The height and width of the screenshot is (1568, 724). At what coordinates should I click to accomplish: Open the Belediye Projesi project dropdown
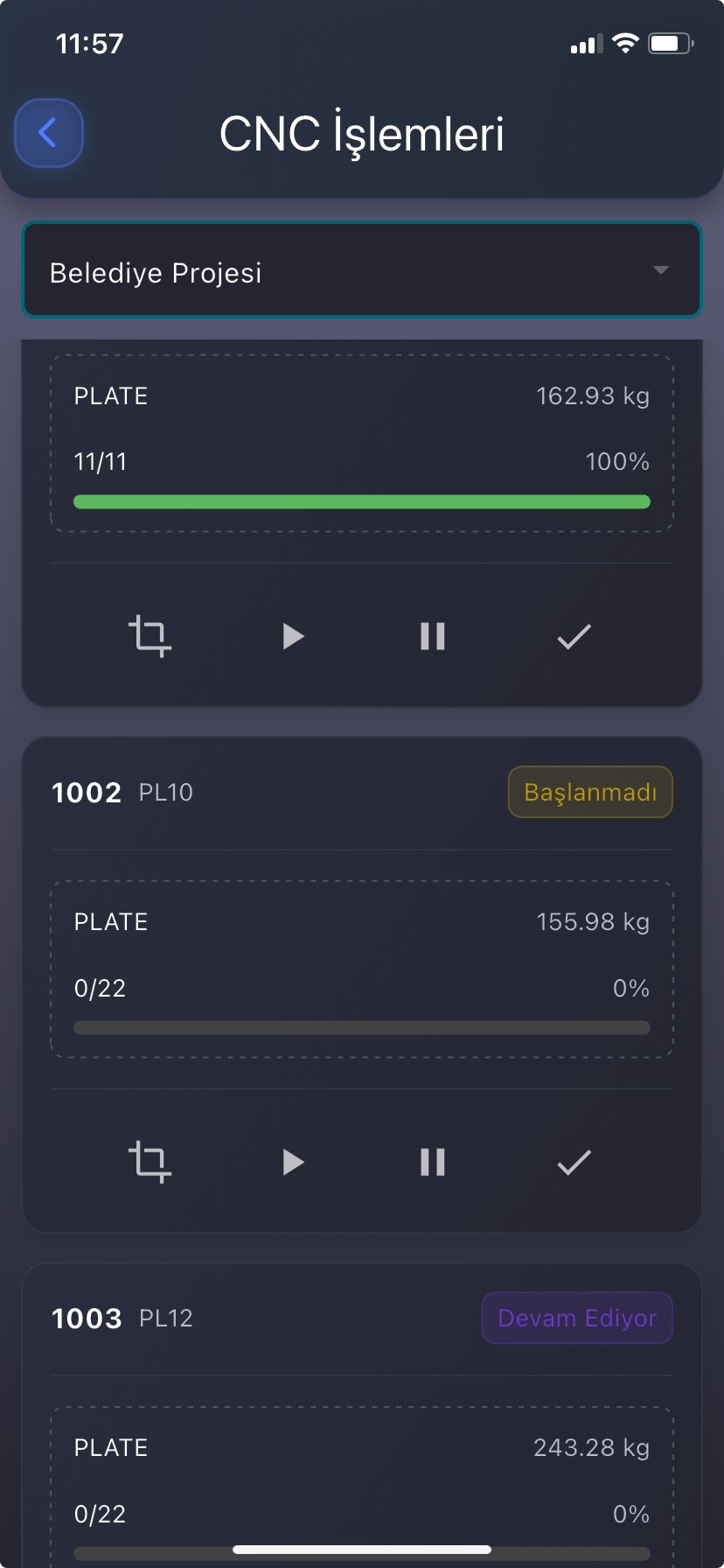pos(362,269)
